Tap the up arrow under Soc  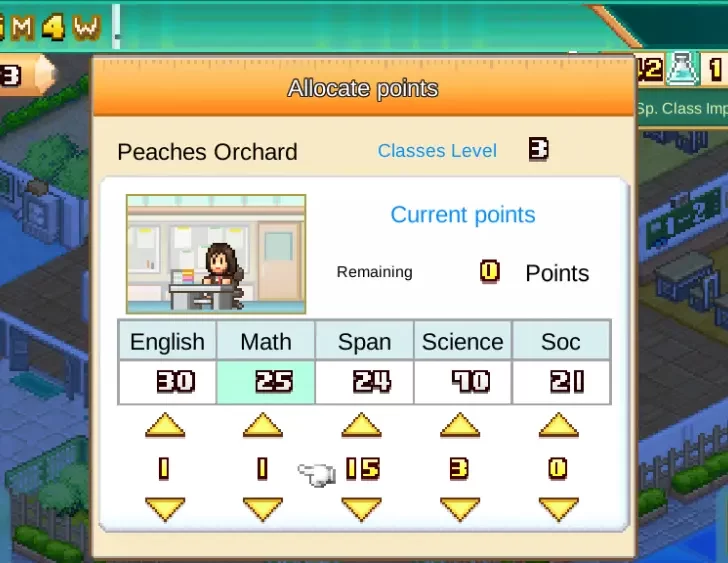pos(558,426)
